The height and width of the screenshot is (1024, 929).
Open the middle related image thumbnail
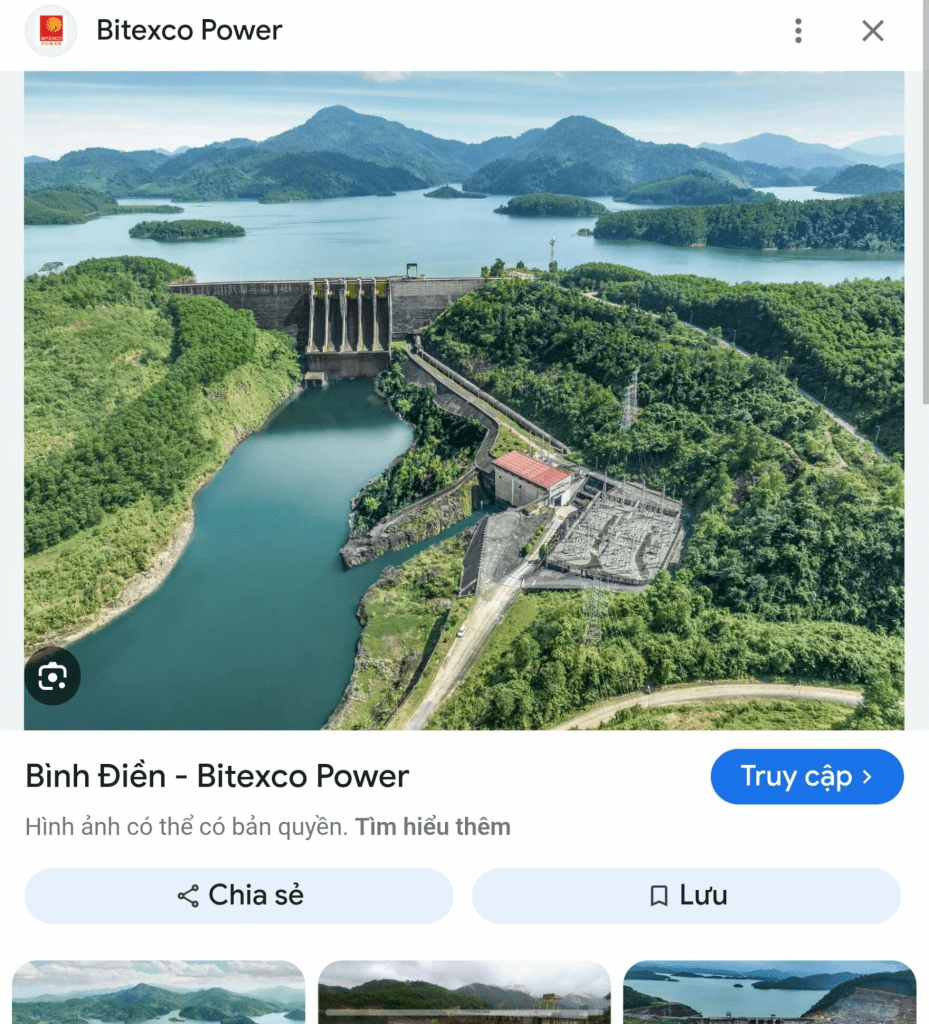(x=464, y=992)
